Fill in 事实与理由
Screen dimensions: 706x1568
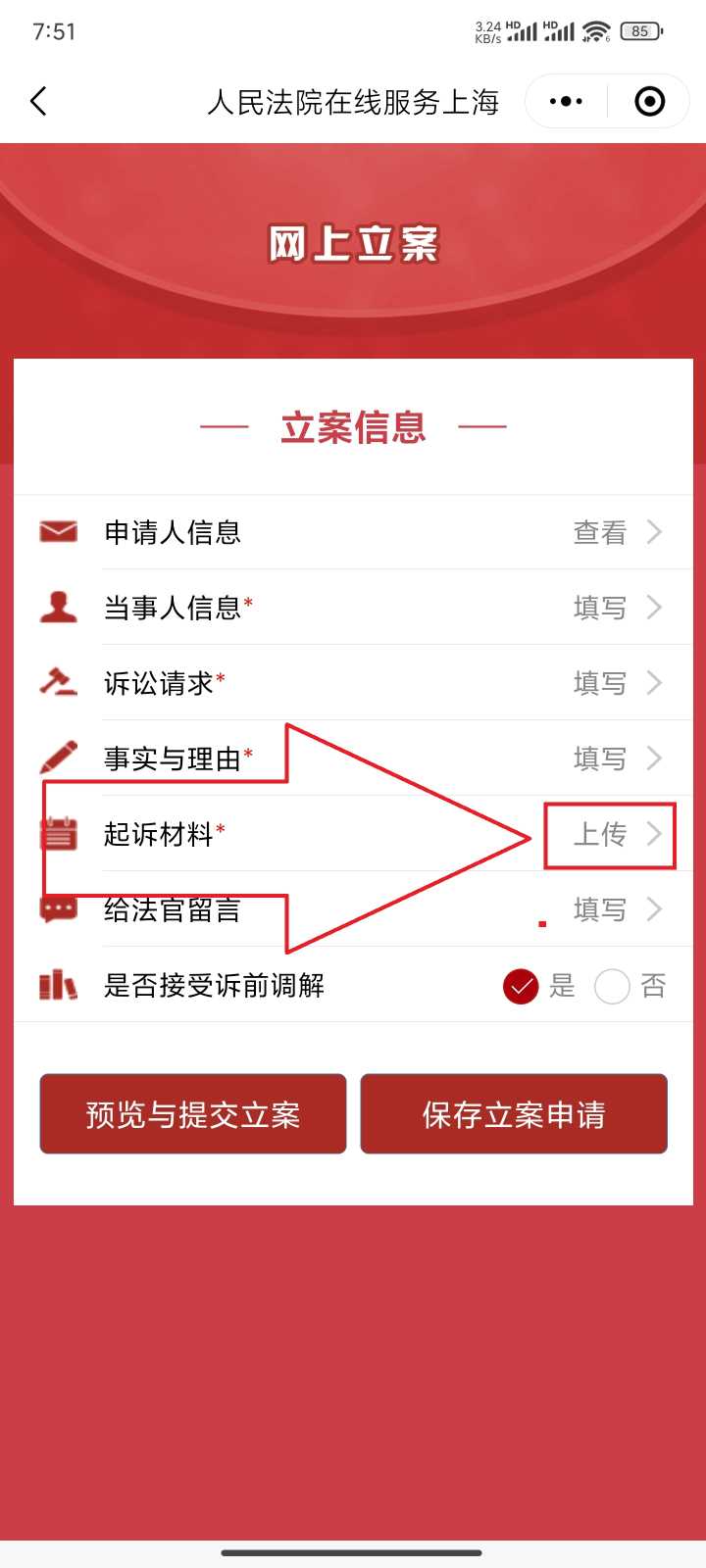coord(617,759)
